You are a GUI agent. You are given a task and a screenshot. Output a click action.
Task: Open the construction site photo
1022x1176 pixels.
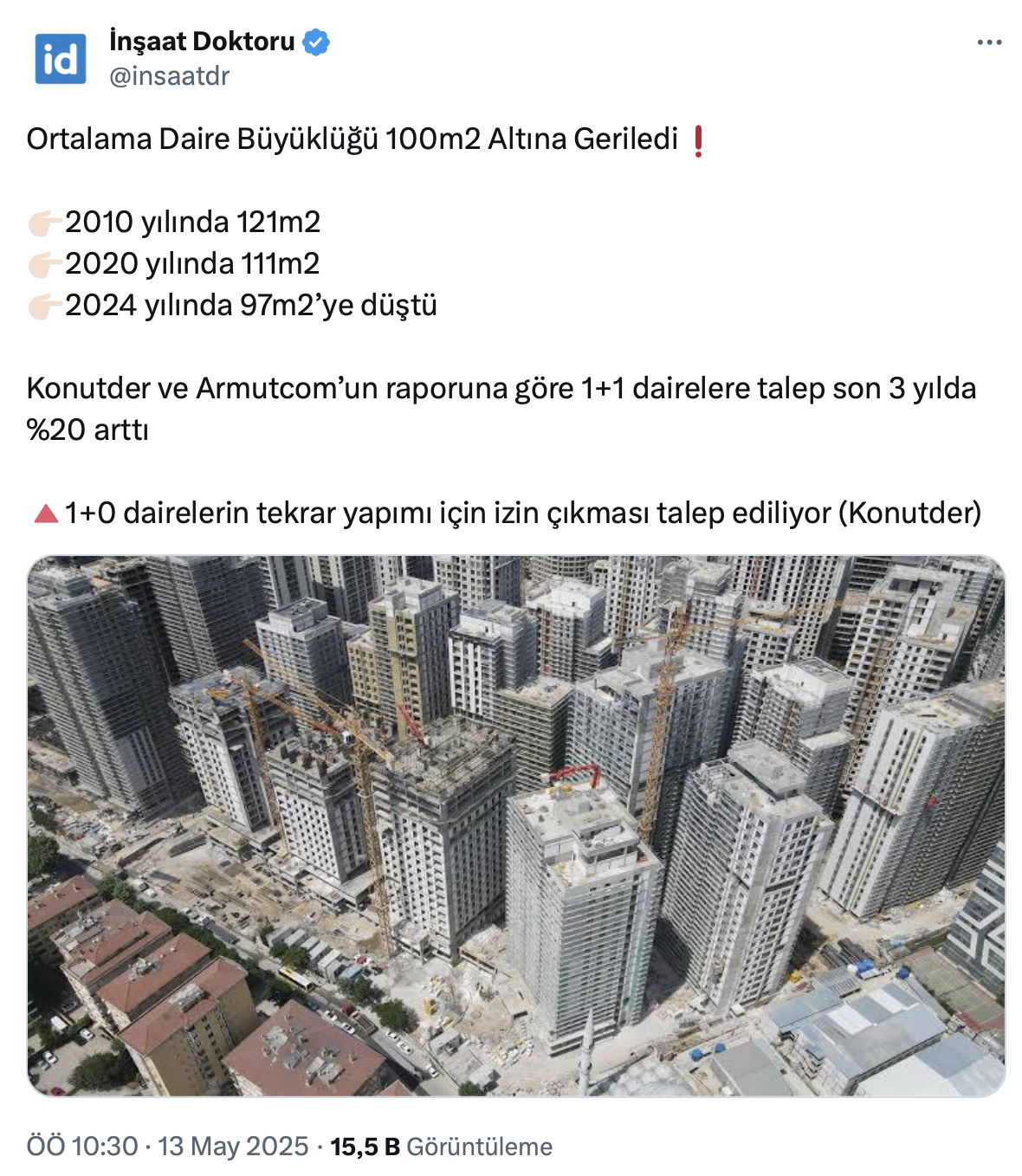(516, 825)
